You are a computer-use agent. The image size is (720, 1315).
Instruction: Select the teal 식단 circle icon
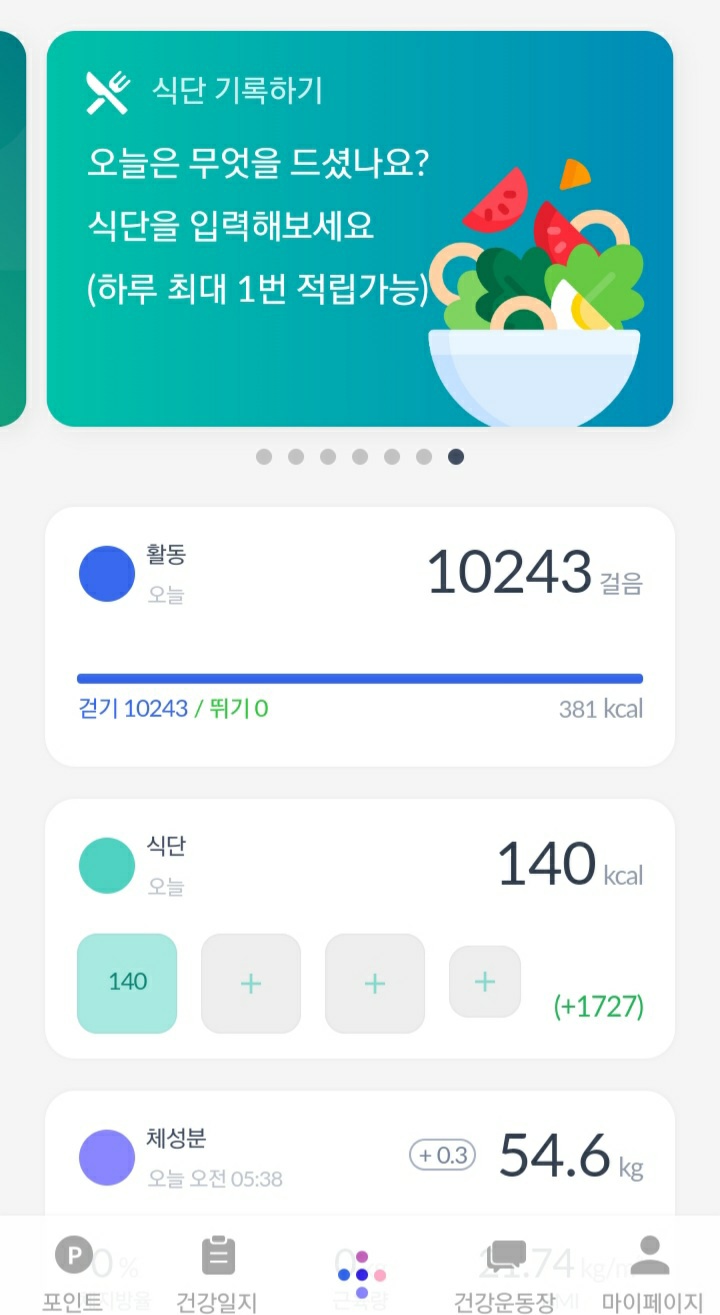pyautogui.click(x=106, y=864)
